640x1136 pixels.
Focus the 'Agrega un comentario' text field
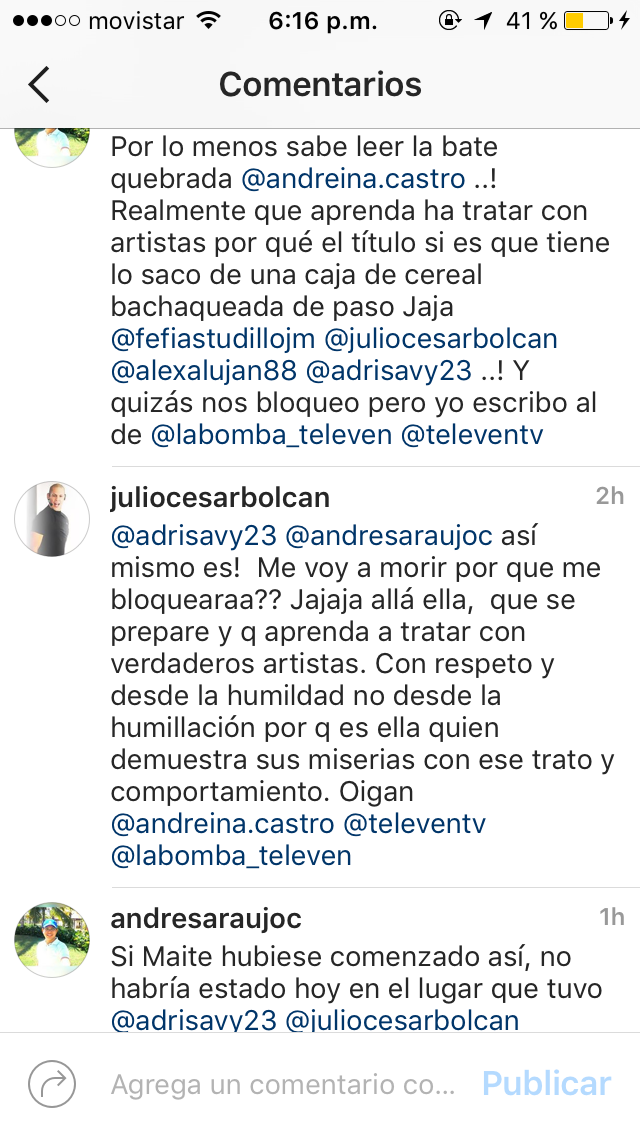pyautogui.click(x=283, y=1084)
